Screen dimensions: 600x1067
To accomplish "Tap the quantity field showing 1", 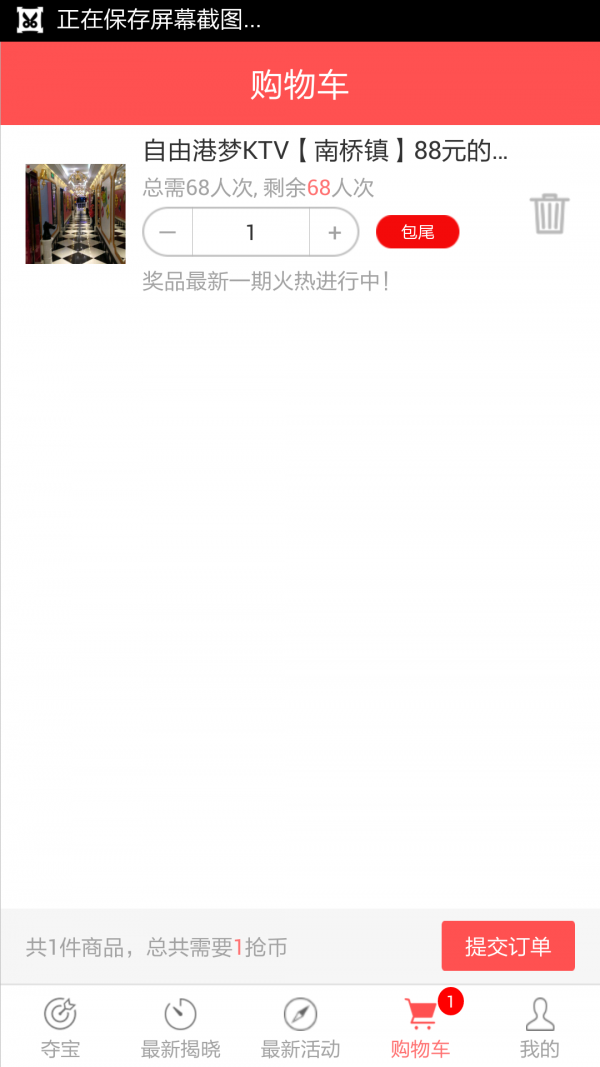I will point(250,232).
